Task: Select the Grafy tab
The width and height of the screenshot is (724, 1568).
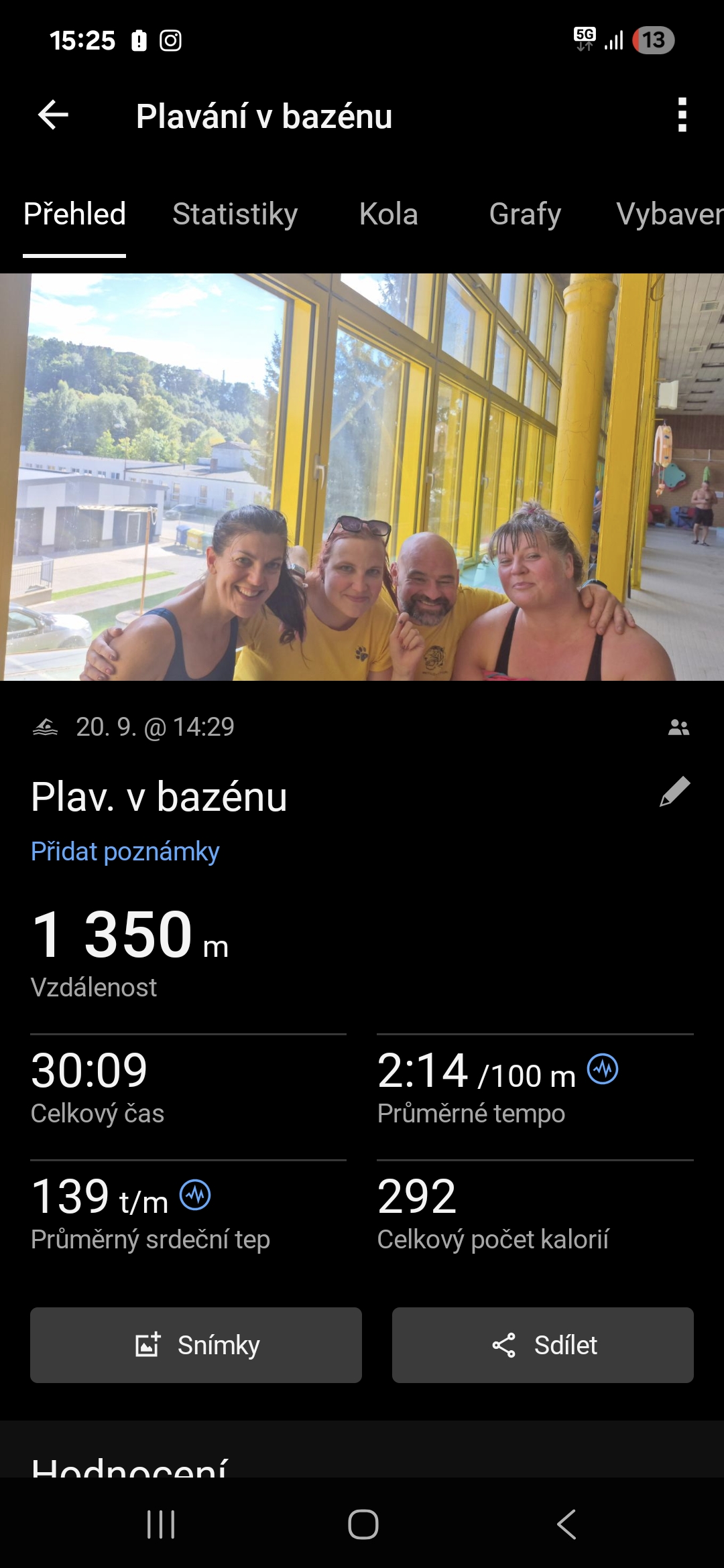Action: (x=525, y=214)
